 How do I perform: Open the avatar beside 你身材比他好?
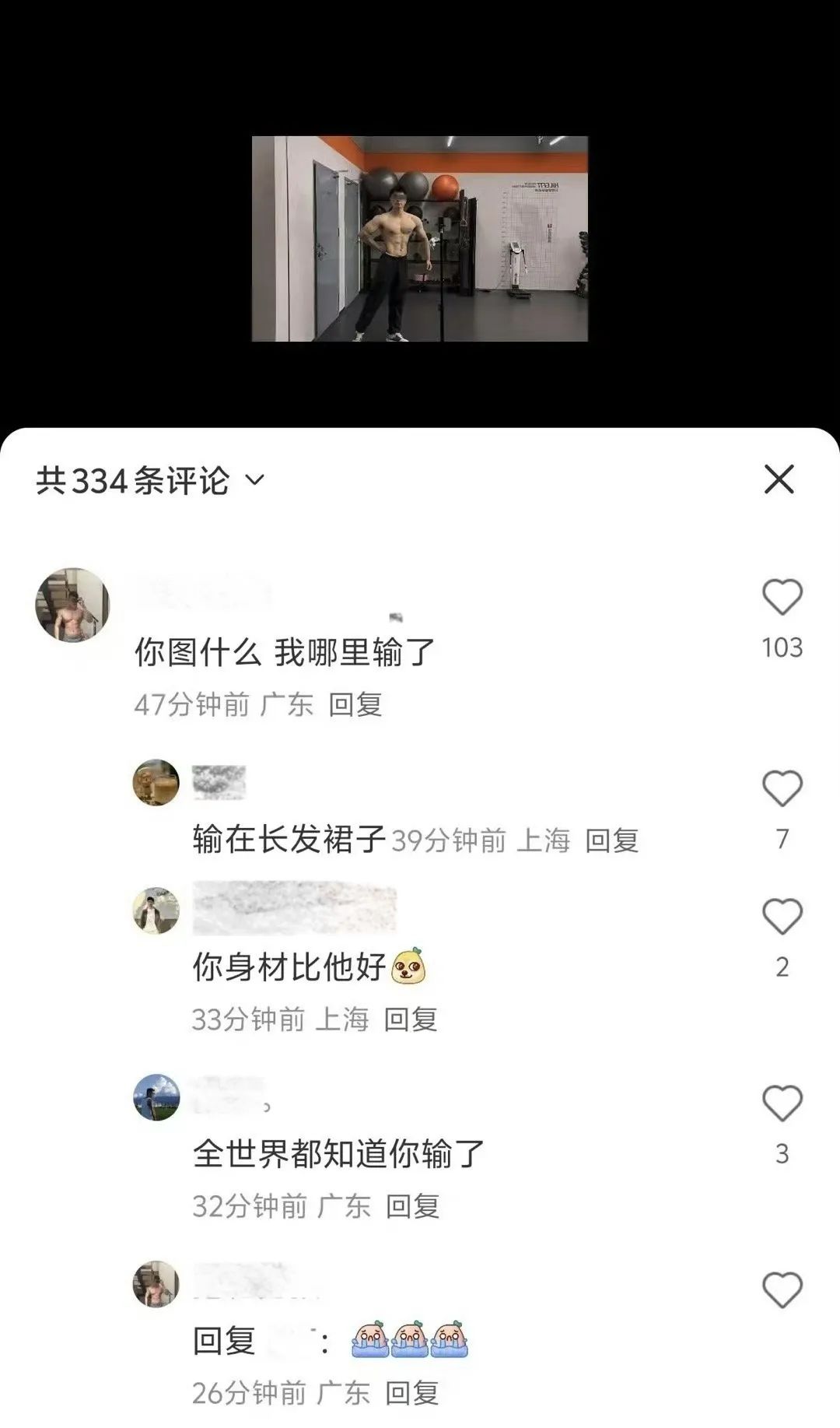click(x=156, y=910)
